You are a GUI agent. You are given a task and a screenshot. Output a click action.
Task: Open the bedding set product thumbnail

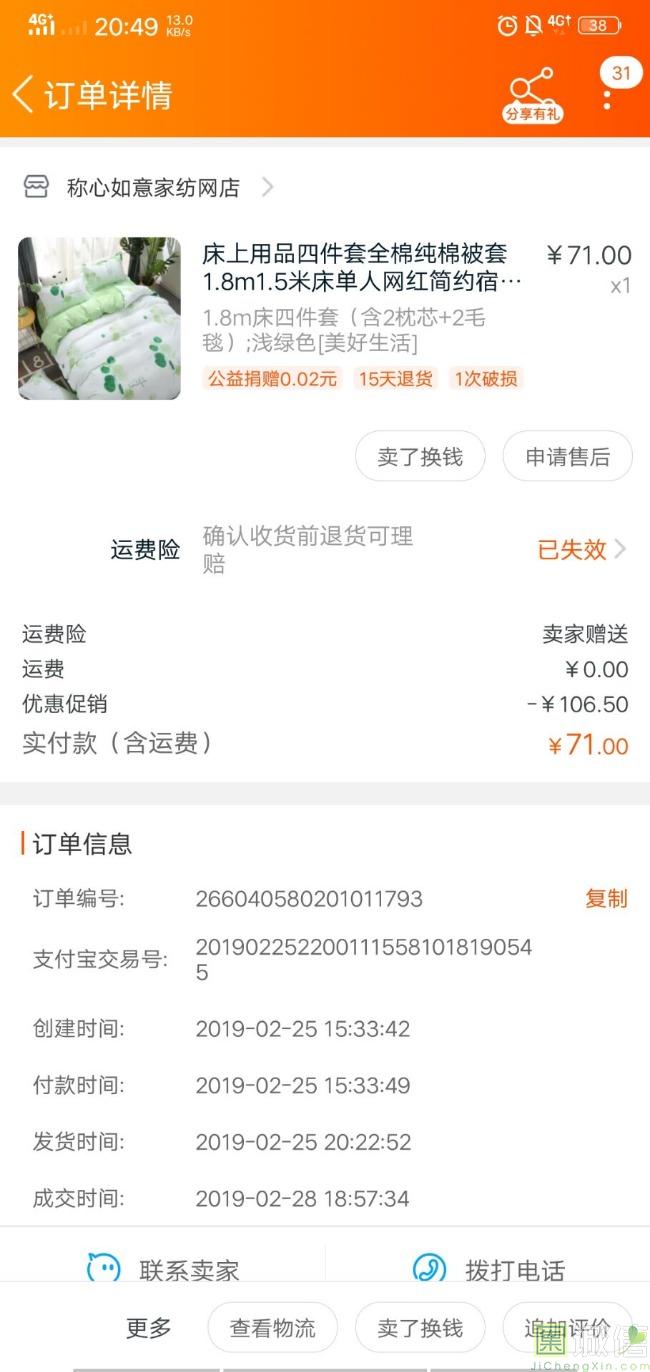pos(100,319)
